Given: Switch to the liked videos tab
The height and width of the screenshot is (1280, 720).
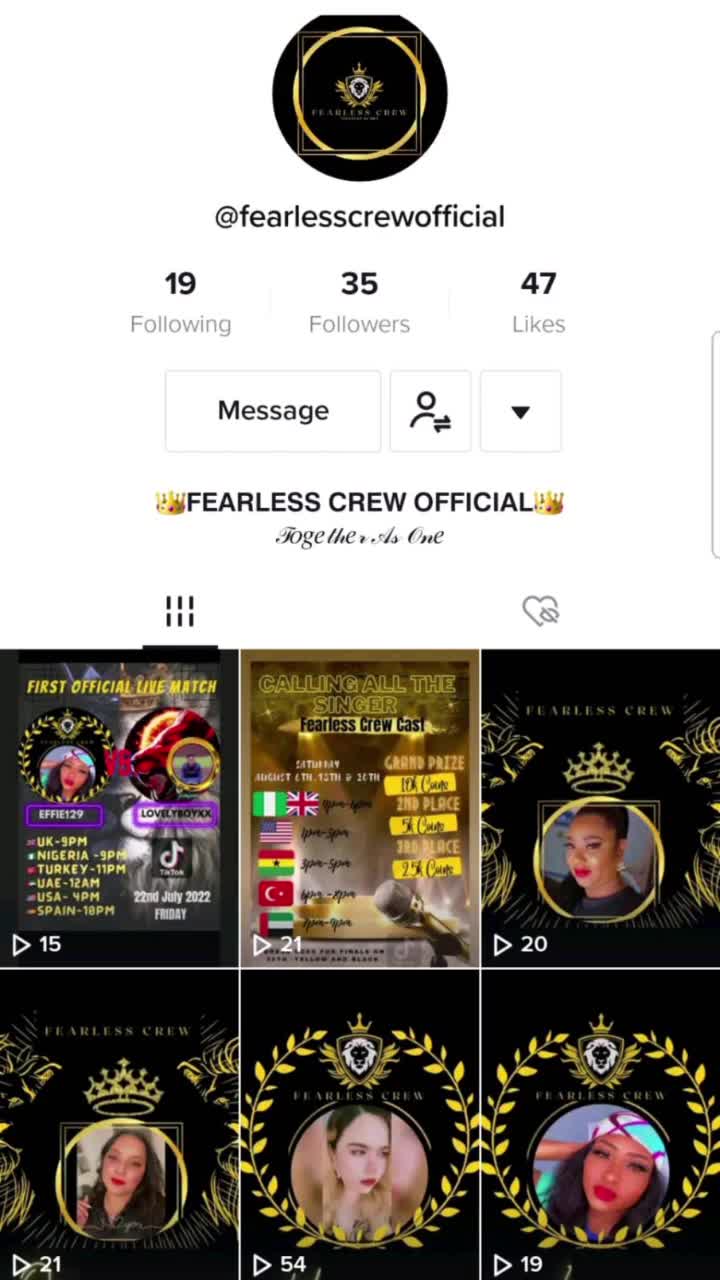Looking at the screenshot, I should [x=540, y=611].
